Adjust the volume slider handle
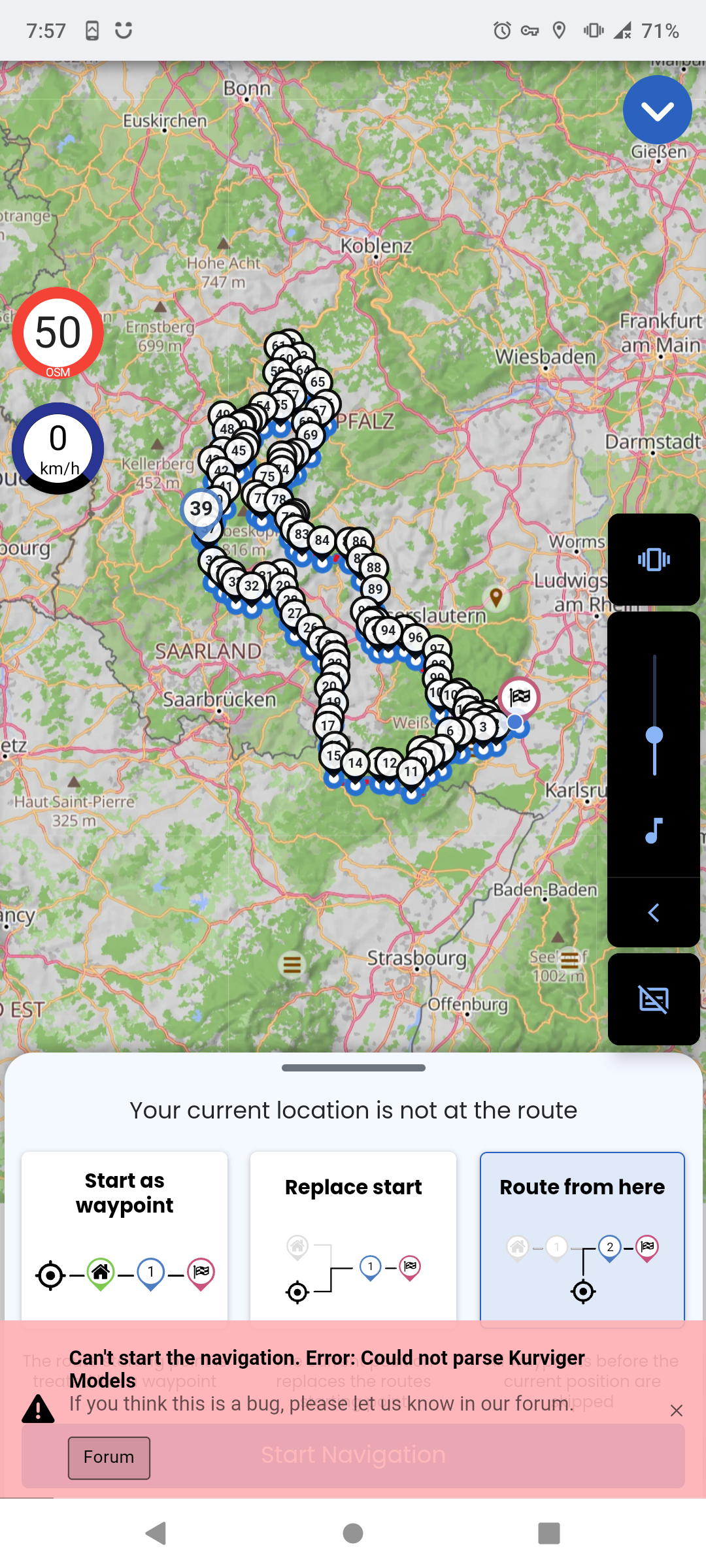This screenshot has width=706, height=1568. pyautogui.click(x=654, y=736)
